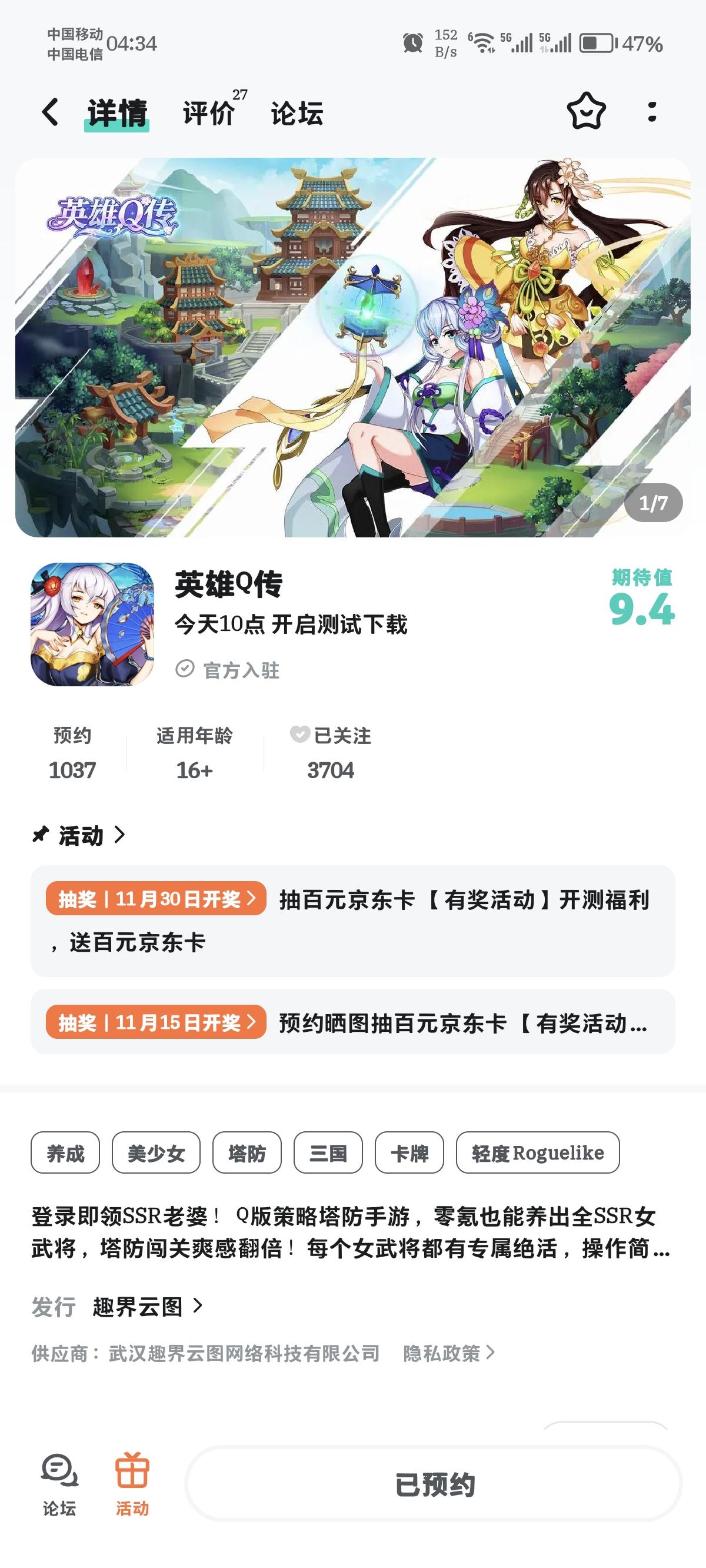Click the star collect icon in the top bar
706x1568 pixels.
(x=586, y=112)
